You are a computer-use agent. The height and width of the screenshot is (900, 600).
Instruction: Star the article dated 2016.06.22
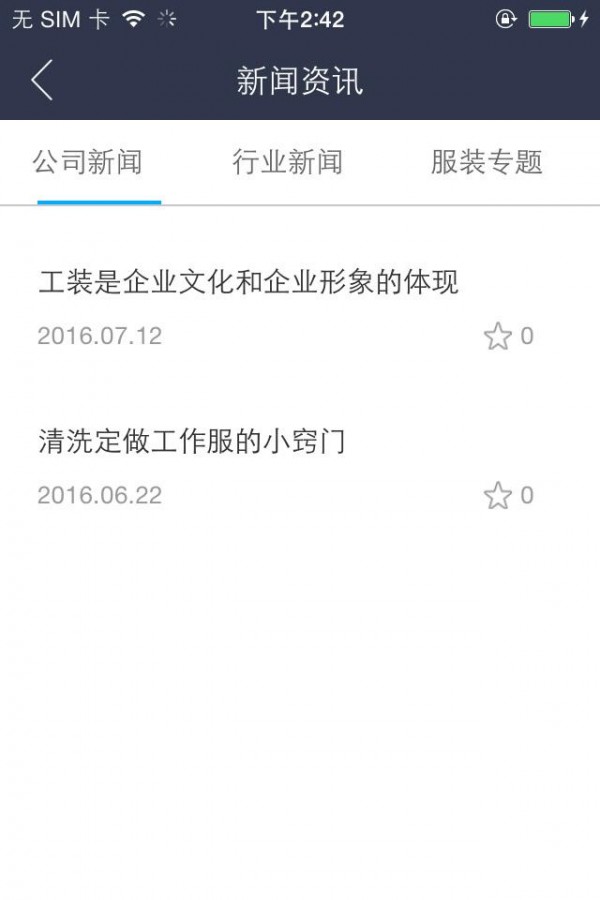click(x=498, y=495)
